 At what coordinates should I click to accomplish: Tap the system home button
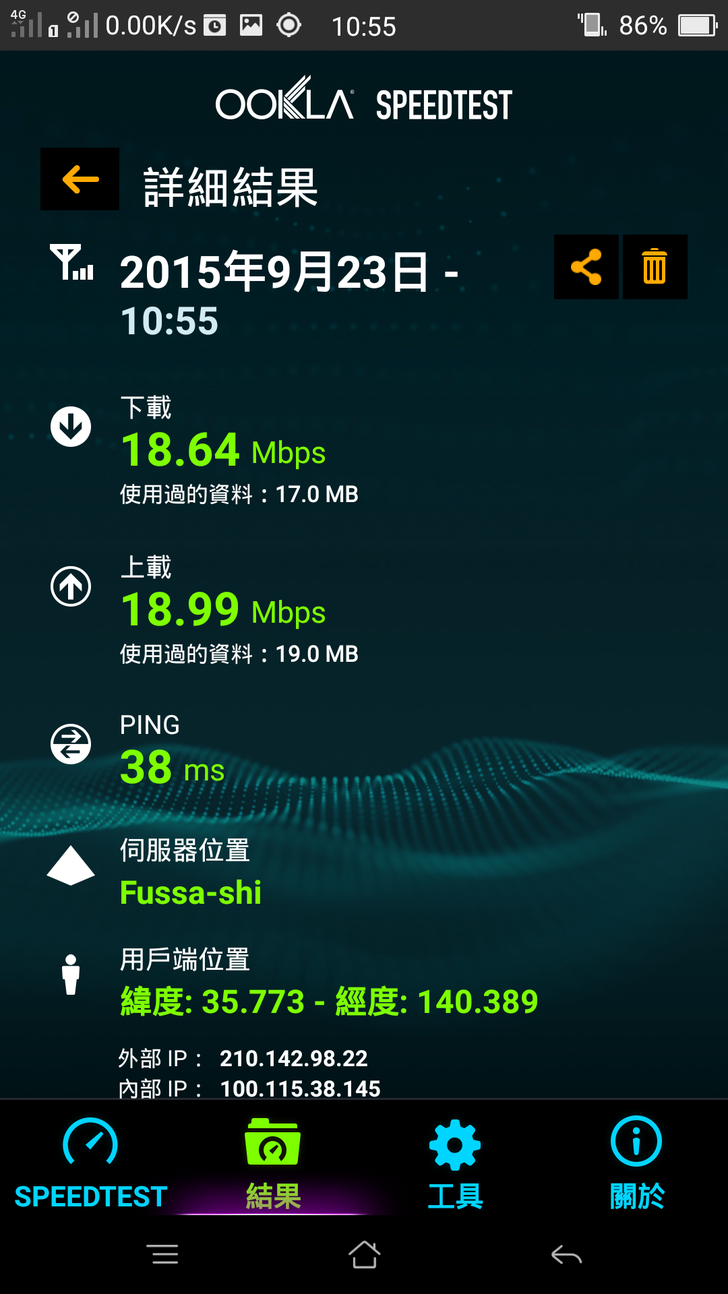[x=364, y=1254]
